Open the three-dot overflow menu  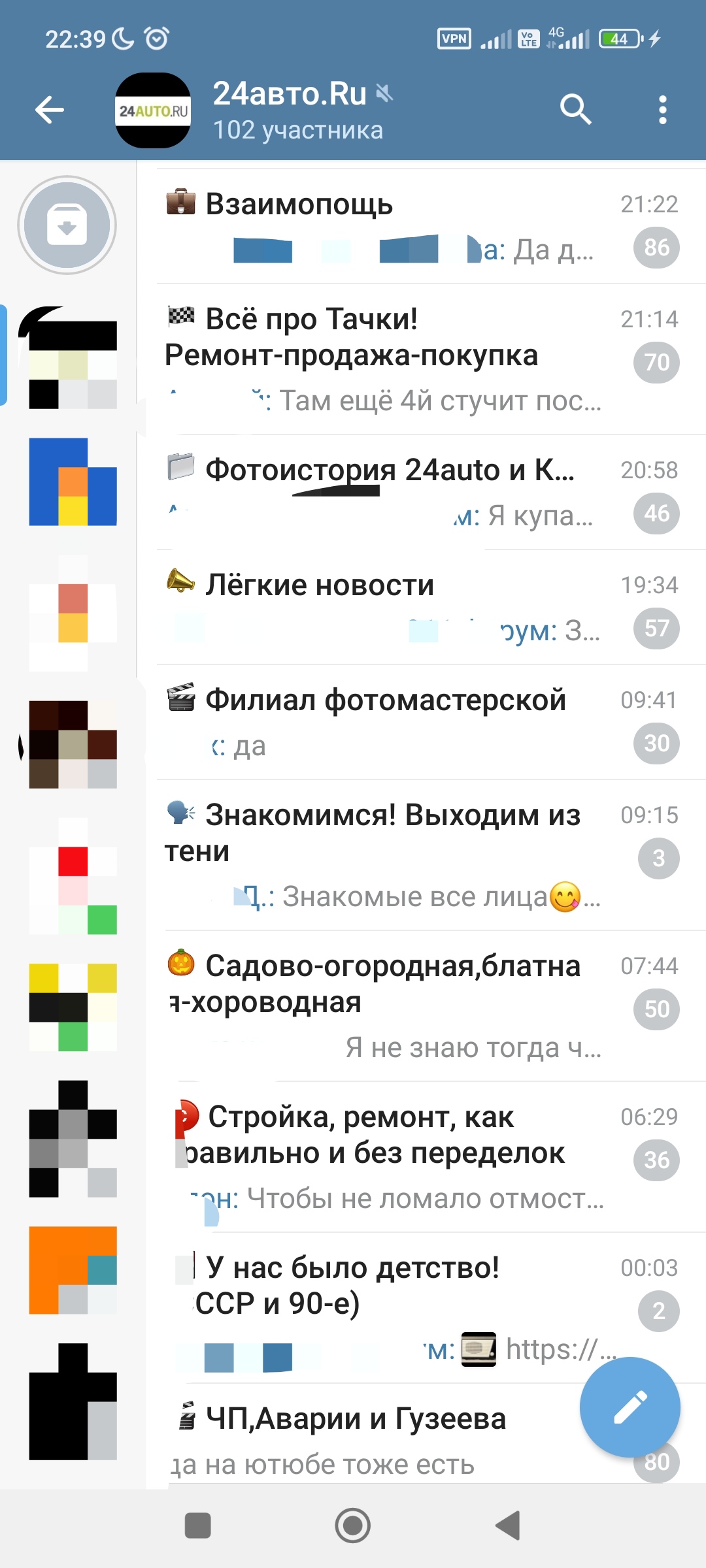[x=662, y=110]
